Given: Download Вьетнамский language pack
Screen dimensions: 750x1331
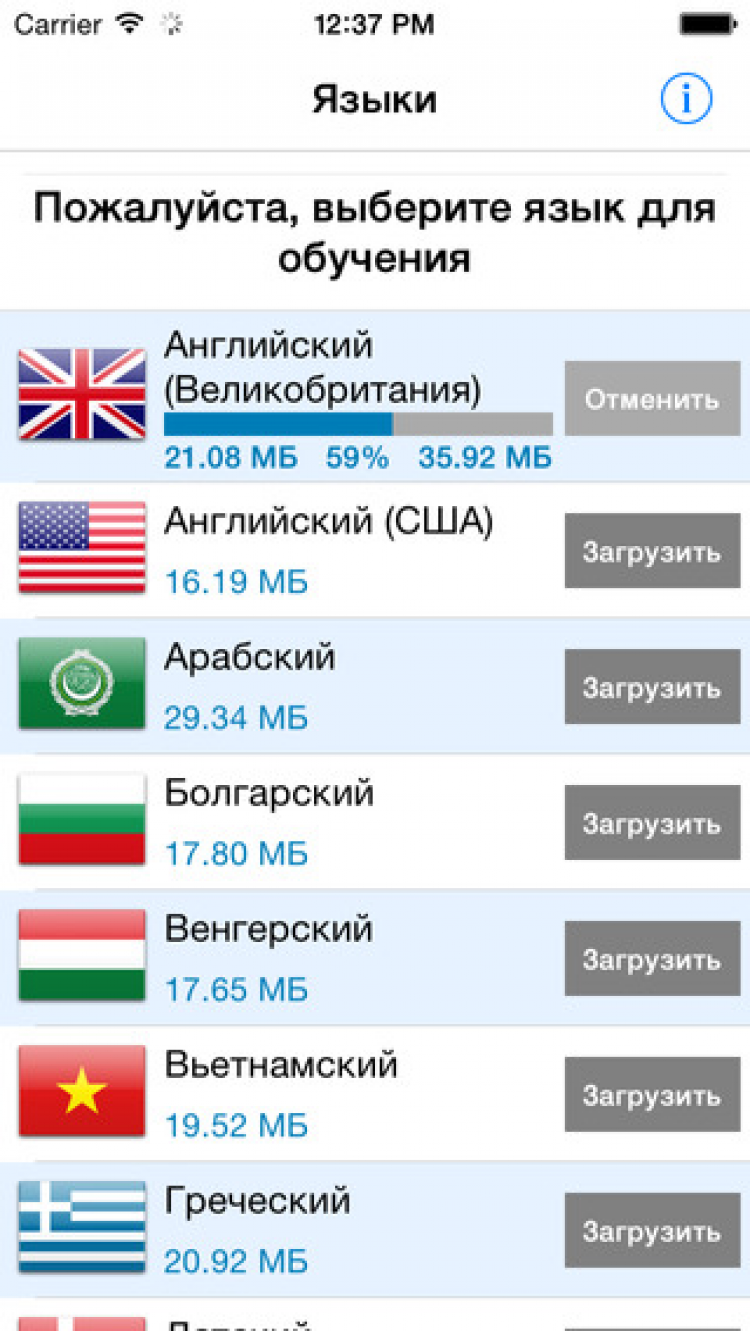Looking at the screenshot, I should click(x=651, y=1095).
